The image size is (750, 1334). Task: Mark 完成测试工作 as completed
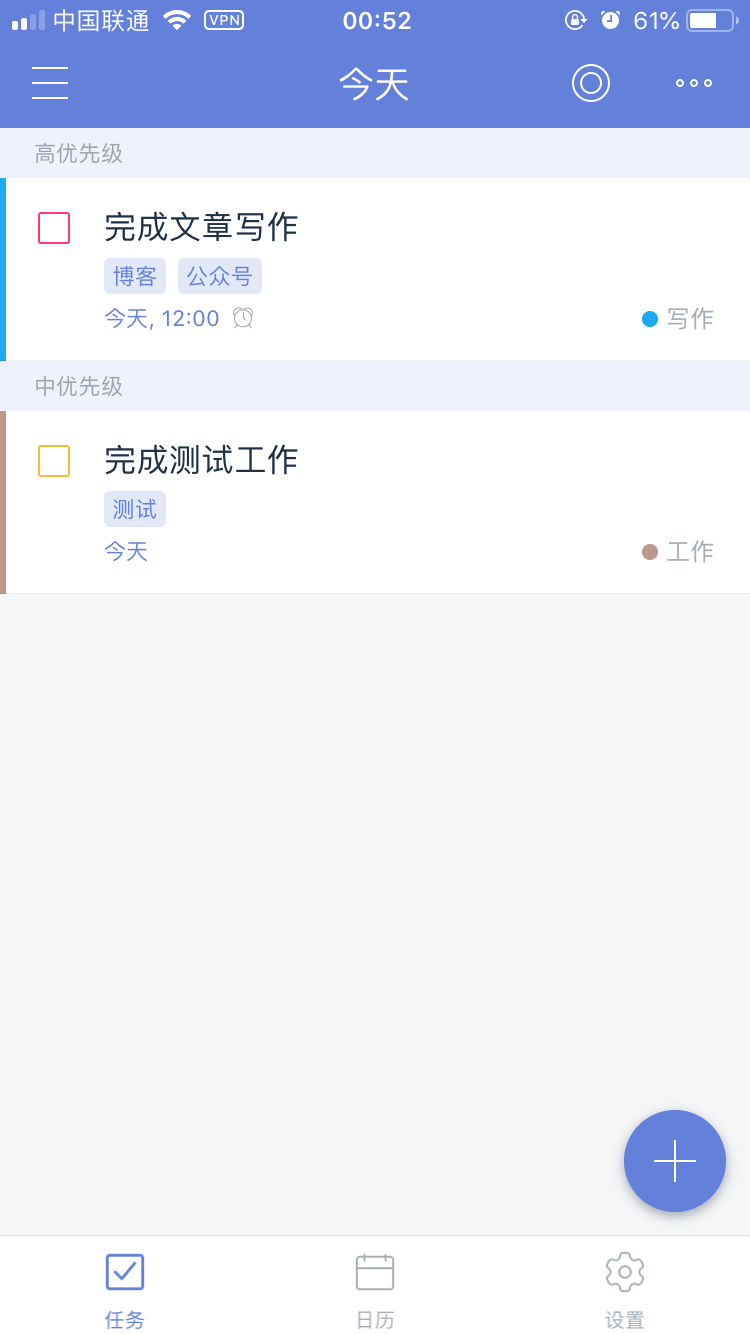point(54,461)
